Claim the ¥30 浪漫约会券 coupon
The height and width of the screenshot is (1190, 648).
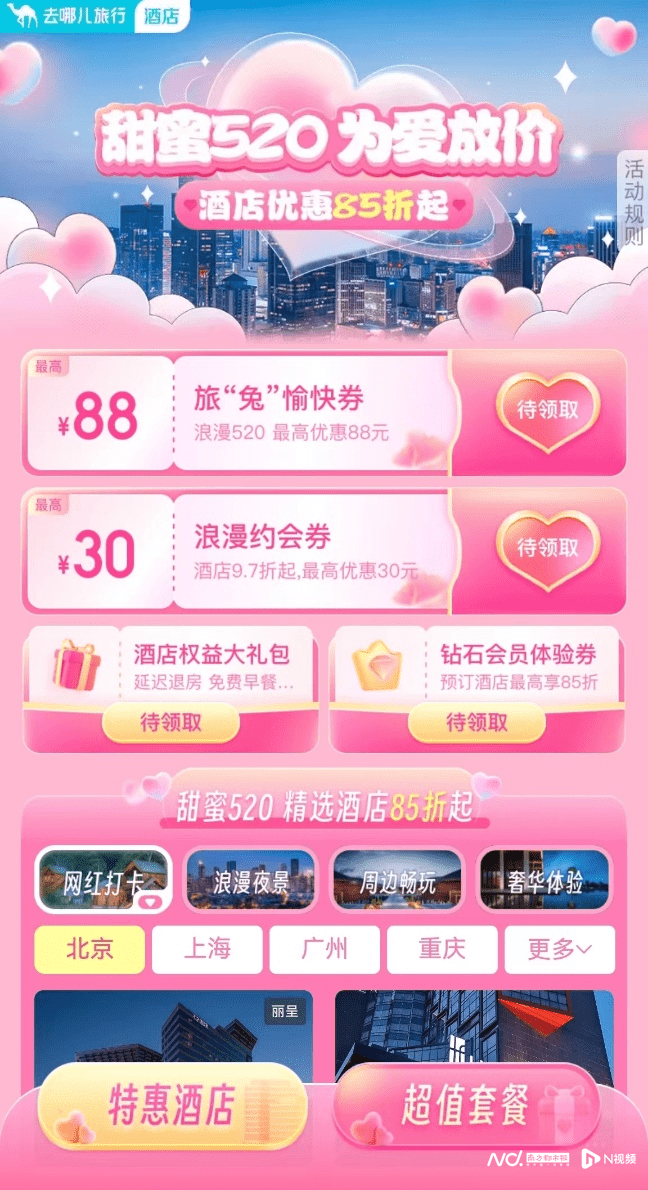pyautogui.click(x=547, y=548)
